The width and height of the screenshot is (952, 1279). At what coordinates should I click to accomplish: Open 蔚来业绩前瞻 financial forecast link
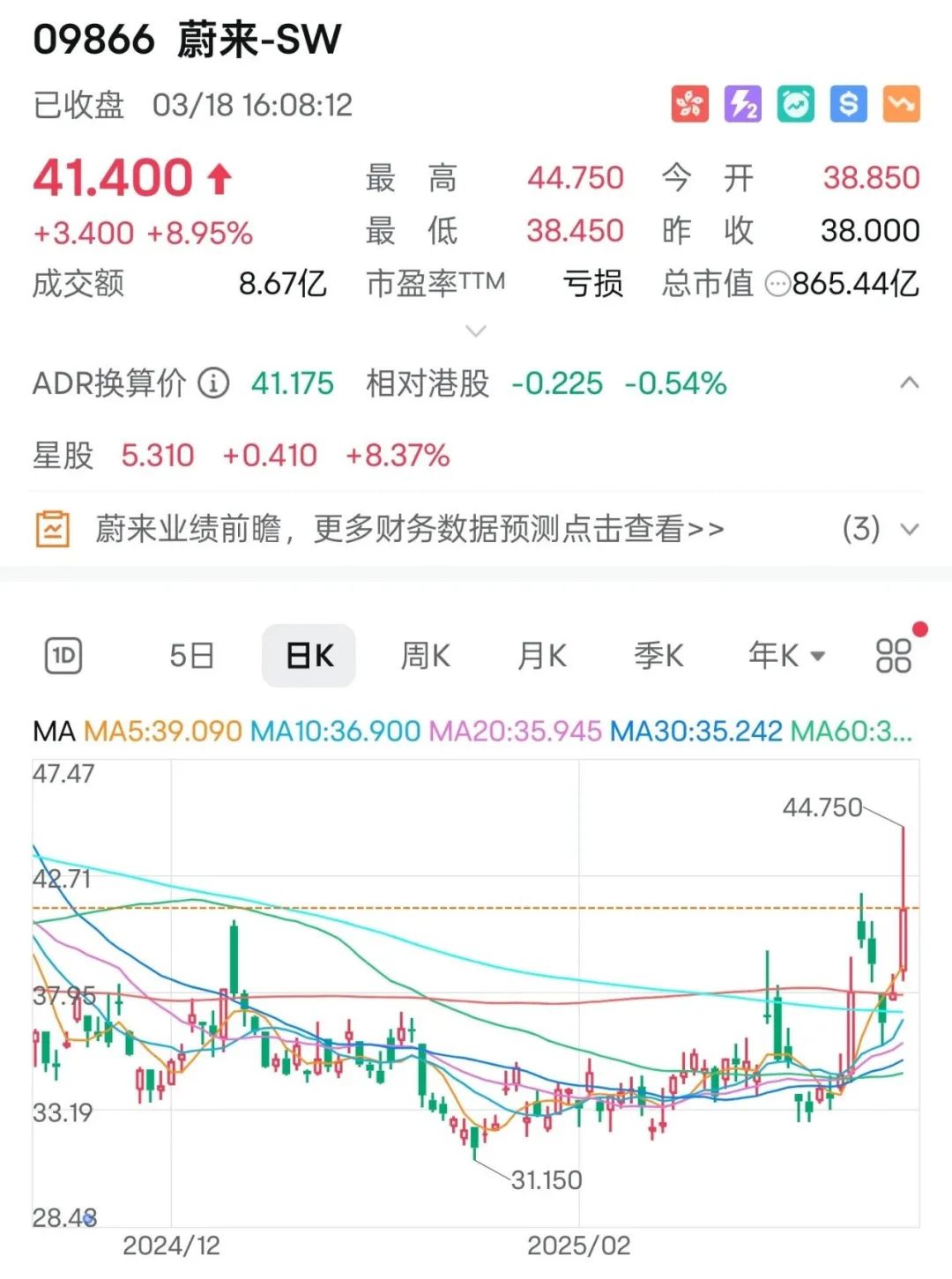point(410,529)
